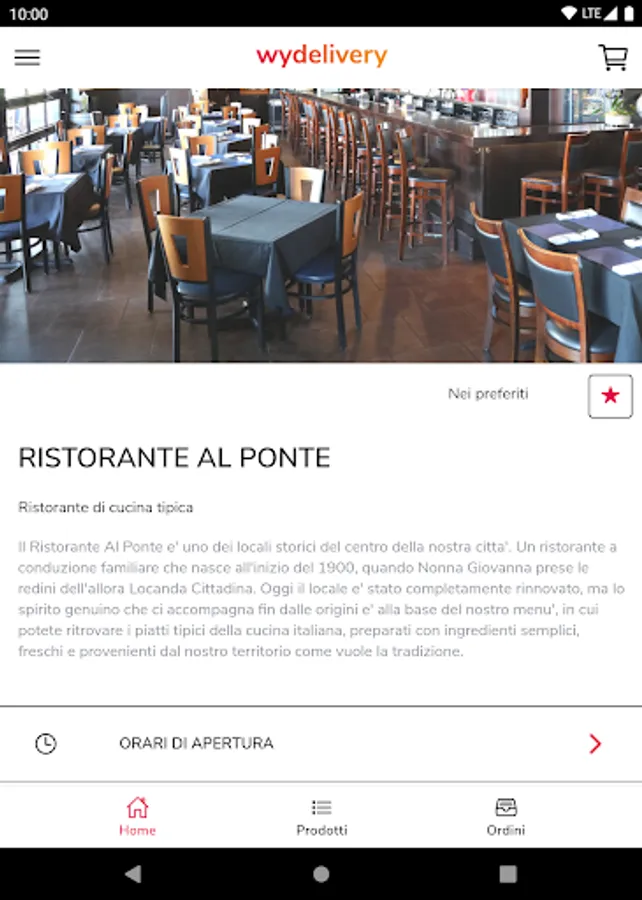Screen dimensions: 642x900
Task: Open the hamburger drawer menu
Action: 27,57
